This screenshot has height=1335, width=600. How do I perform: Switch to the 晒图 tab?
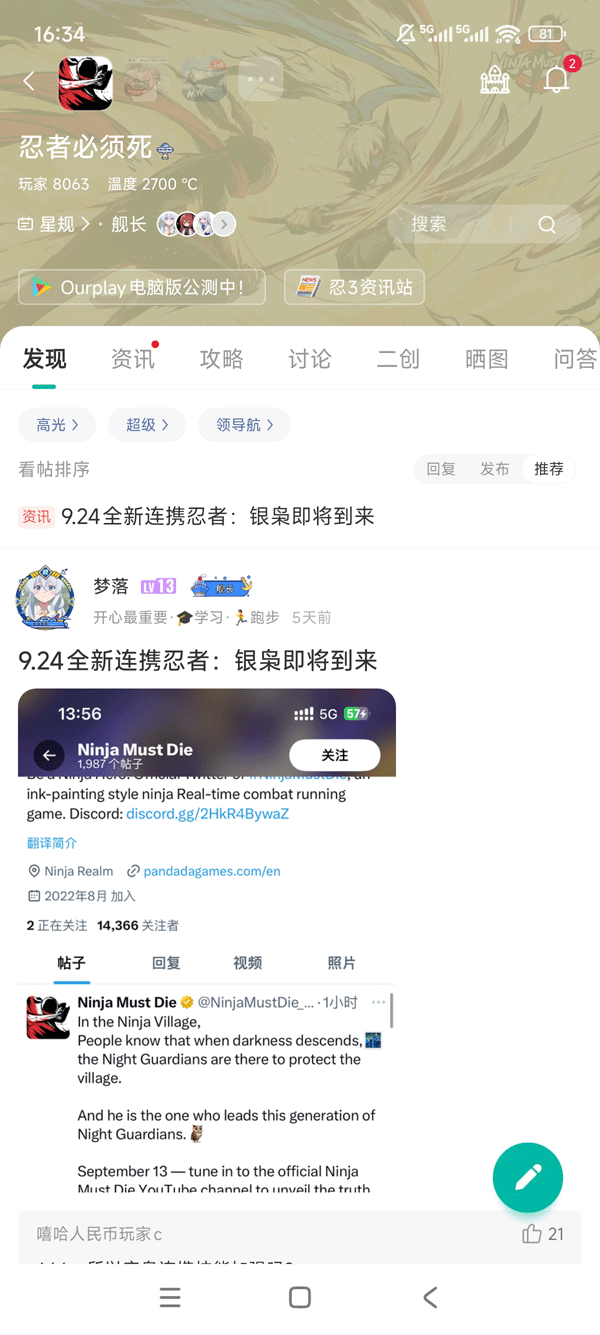[x=486, y=359]
